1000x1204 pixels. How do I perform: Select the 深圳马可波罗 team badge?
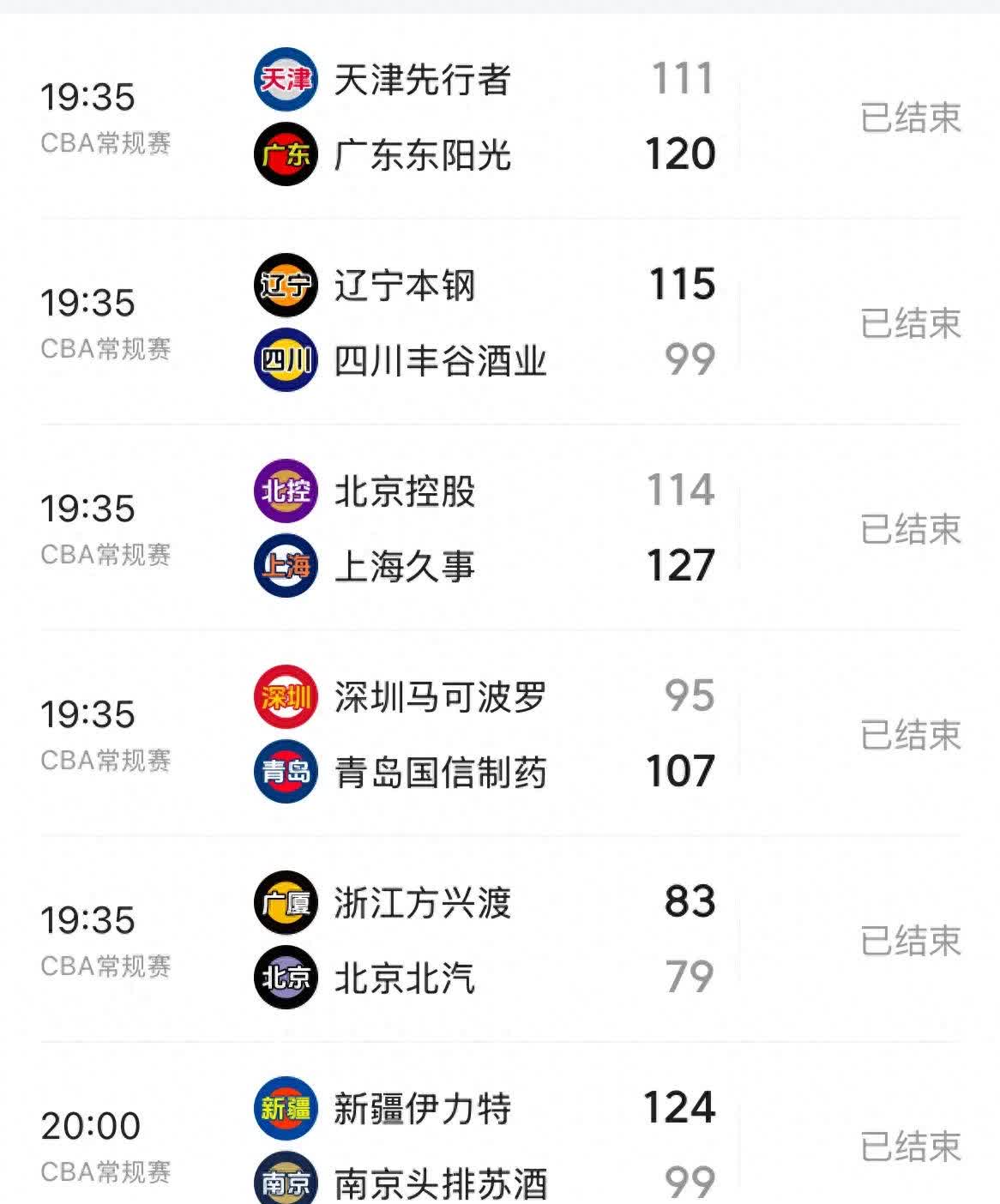point(285,697)
